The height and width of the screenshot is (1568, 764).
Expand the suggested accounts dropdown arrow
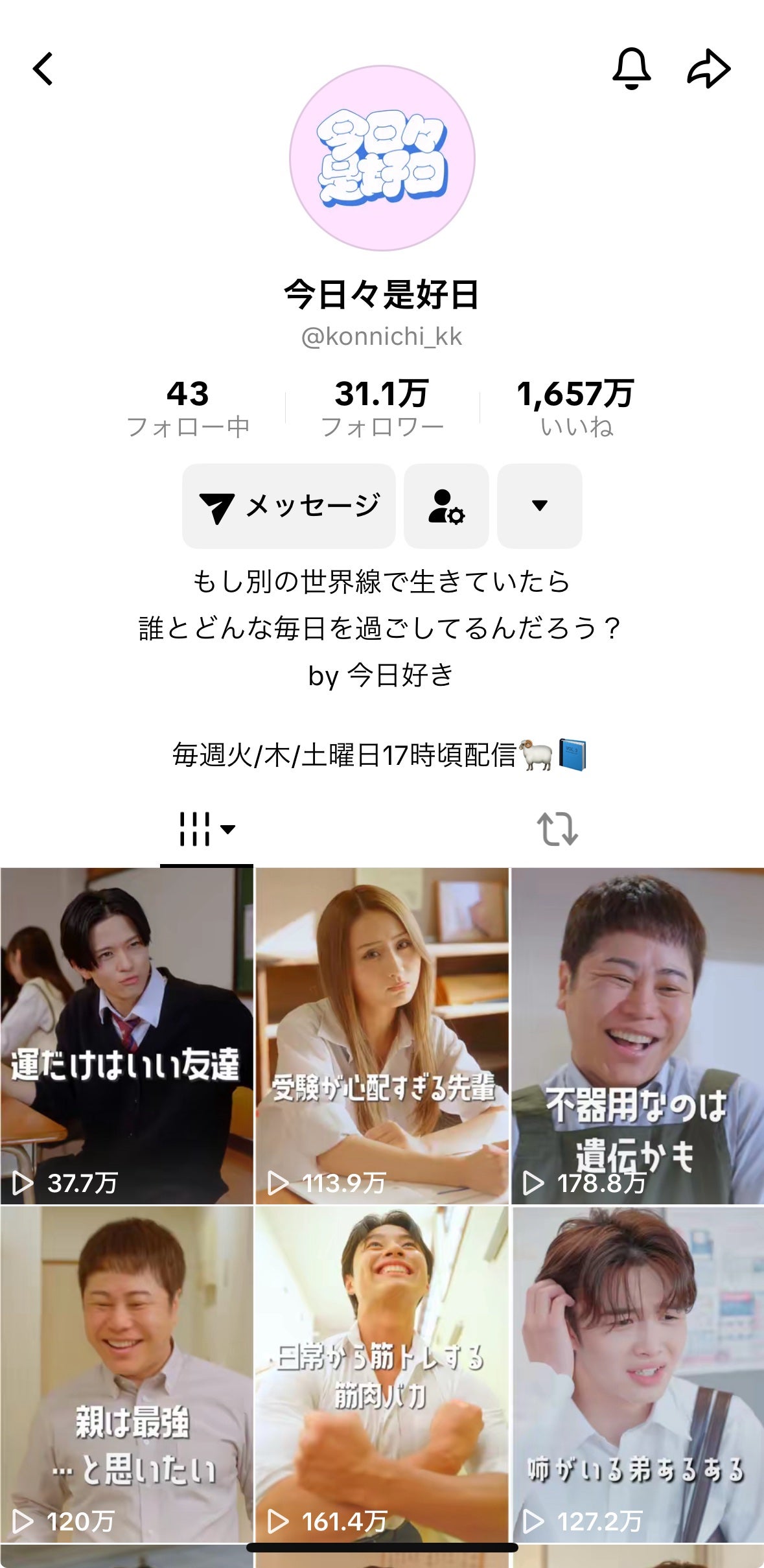[x=539, y=506]
